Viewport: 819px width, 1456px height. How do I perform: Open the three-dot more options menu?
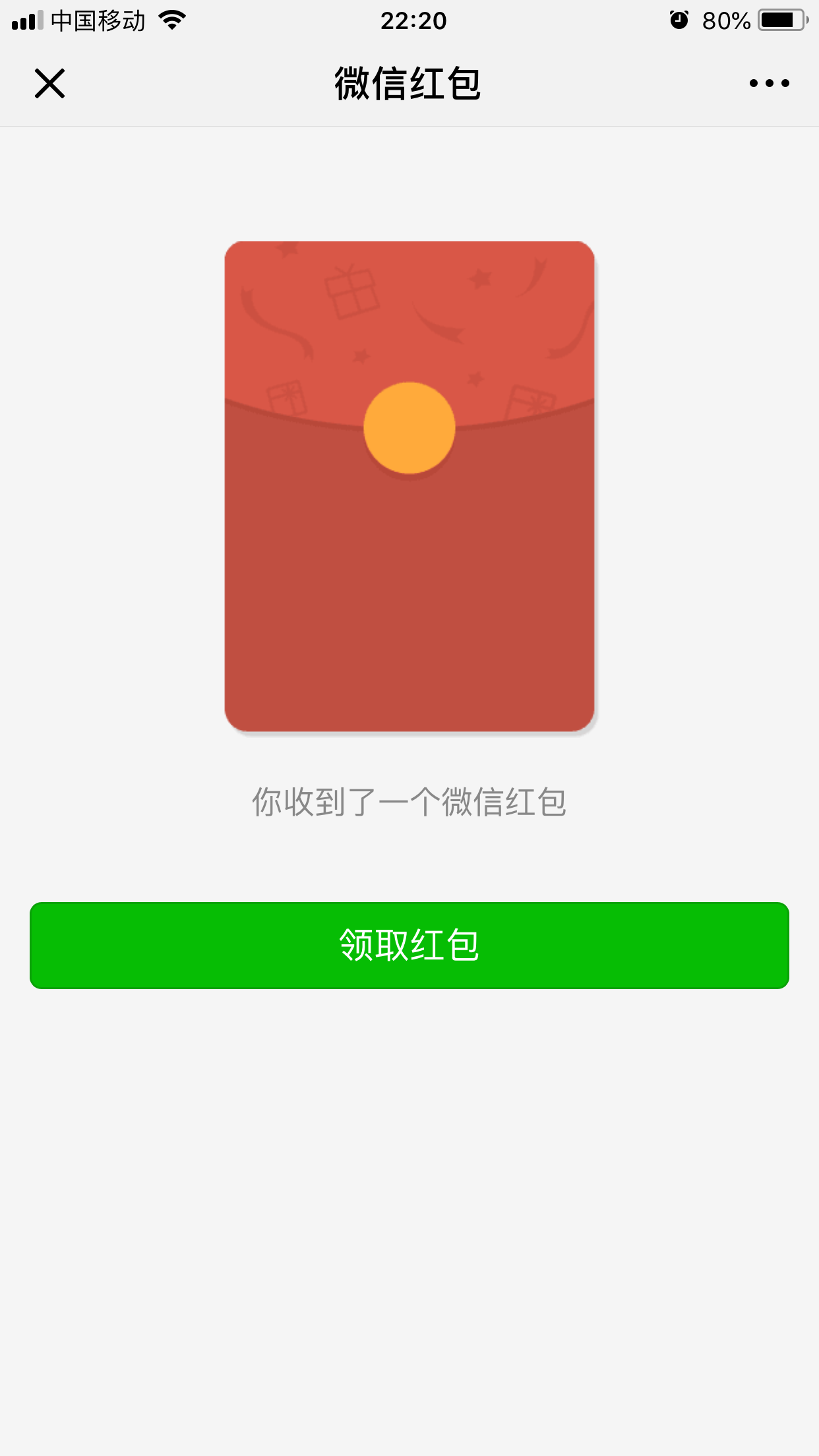(x=769, y=84)
